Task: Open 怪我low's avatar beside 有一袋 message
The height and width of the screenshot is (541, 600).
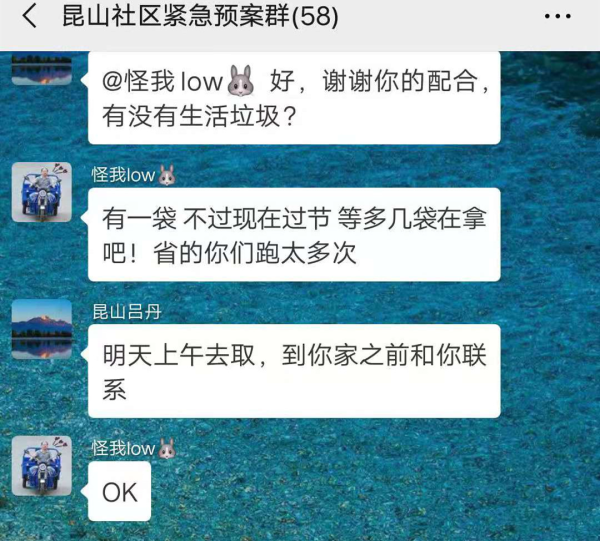Action: tap(41, 191)
